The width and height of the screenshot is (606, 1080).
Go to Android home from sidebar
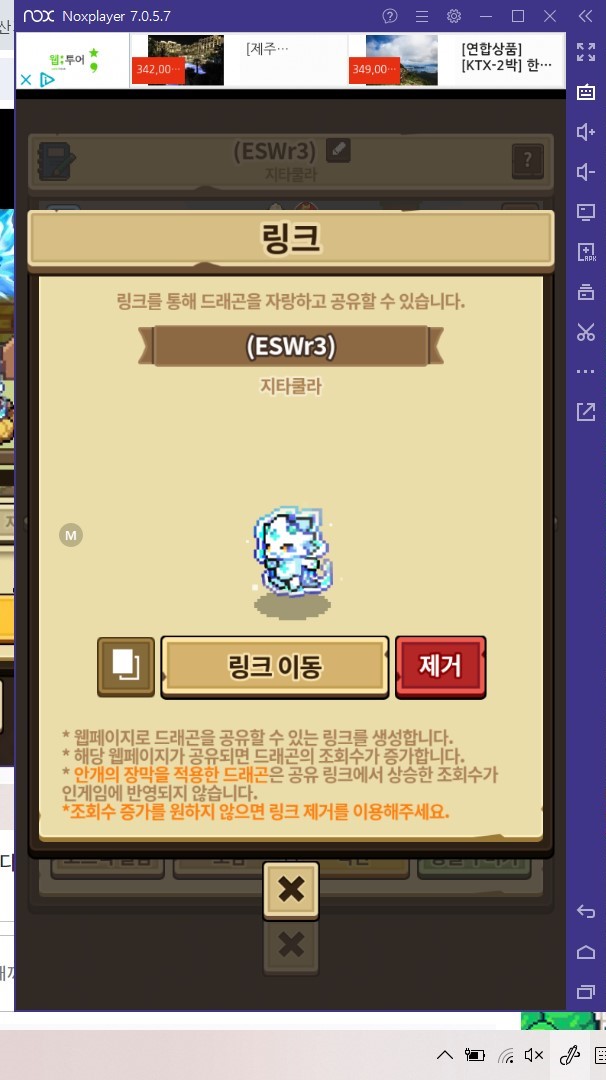pyautogui.click(x=585, y=952)
